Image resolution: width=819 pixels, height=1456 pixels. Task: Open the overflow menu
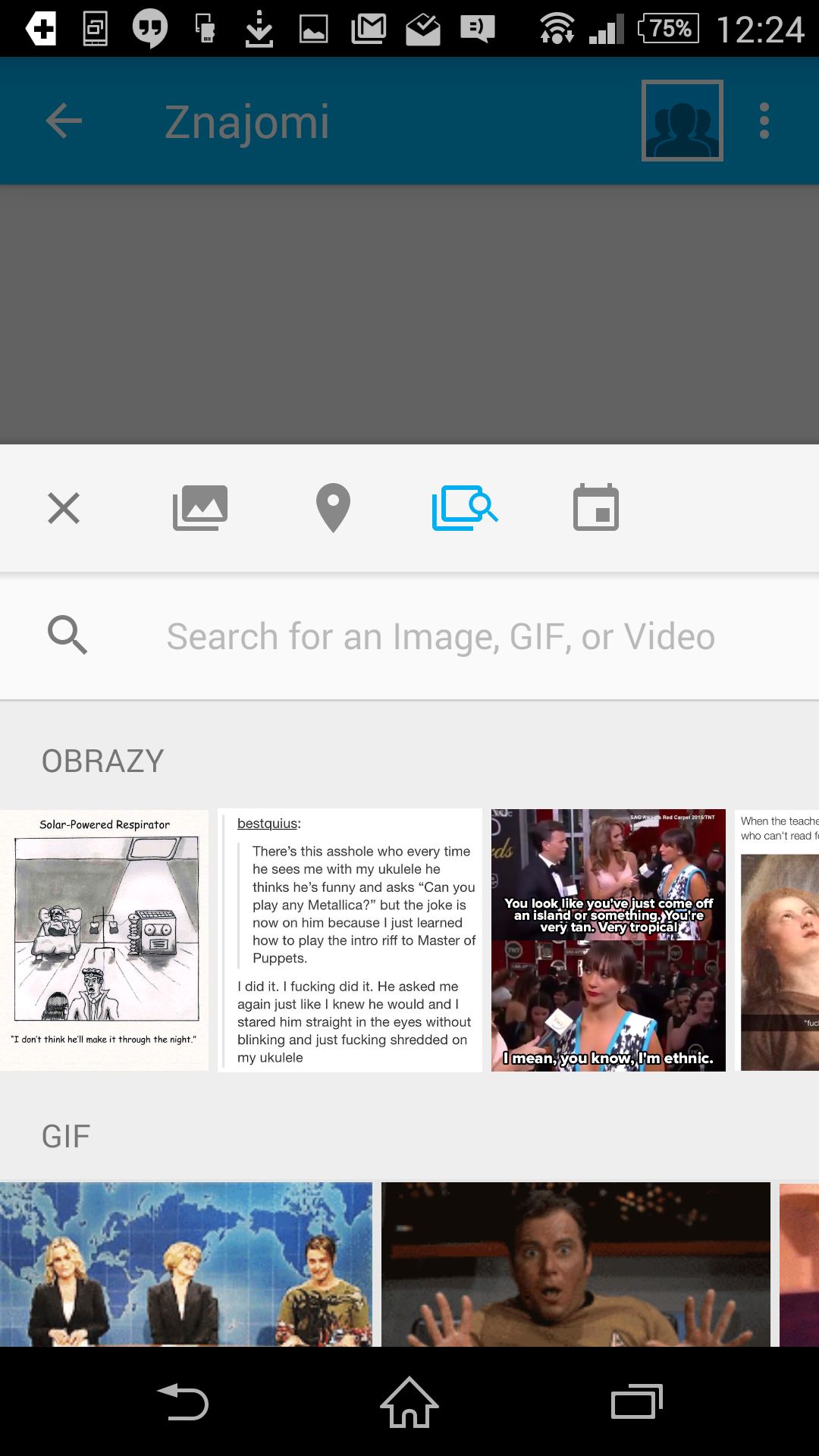coord(764,121)
